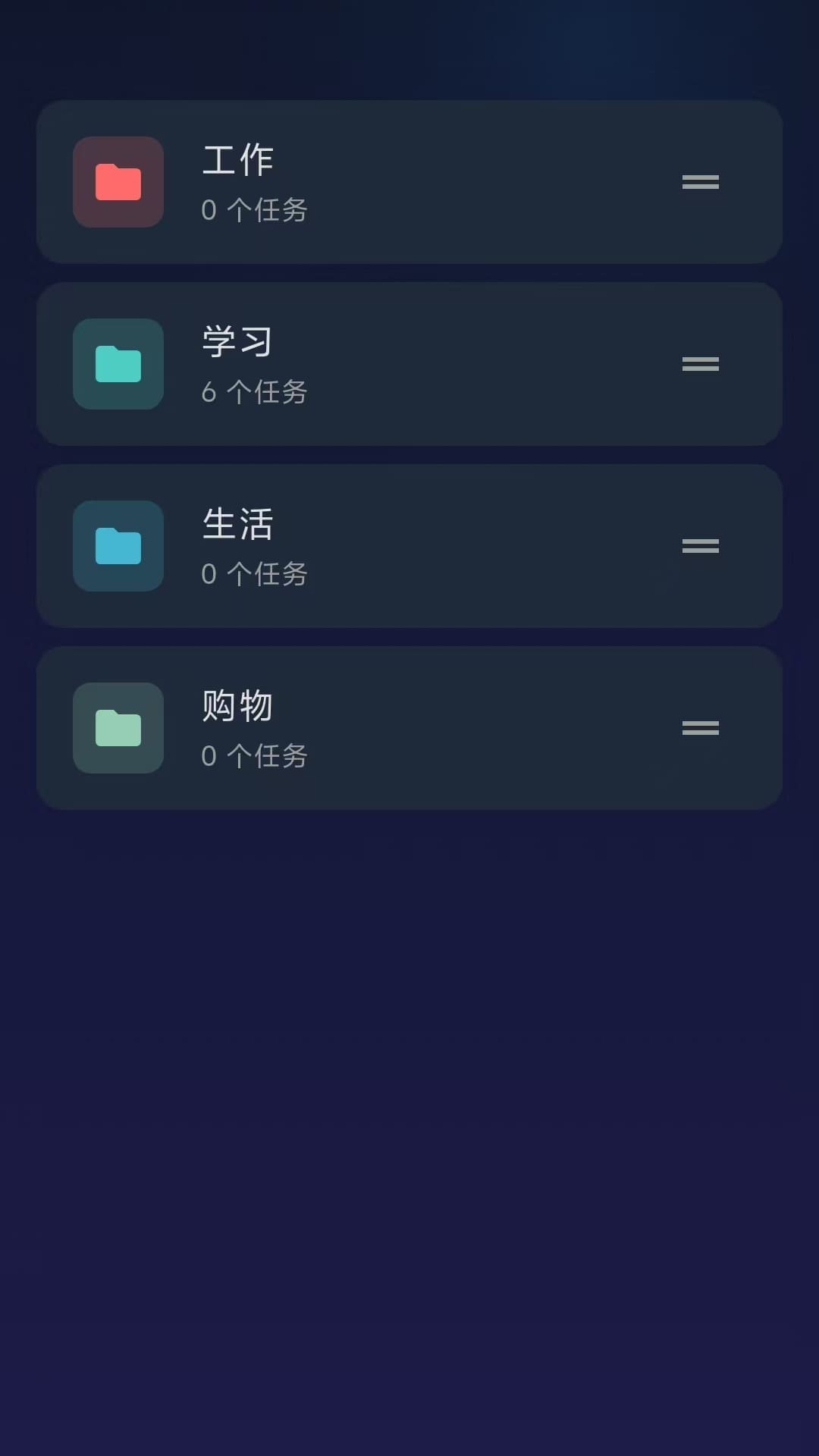Click the red 工作 folder icon
819x1456 pixels.
pos(118,182)
